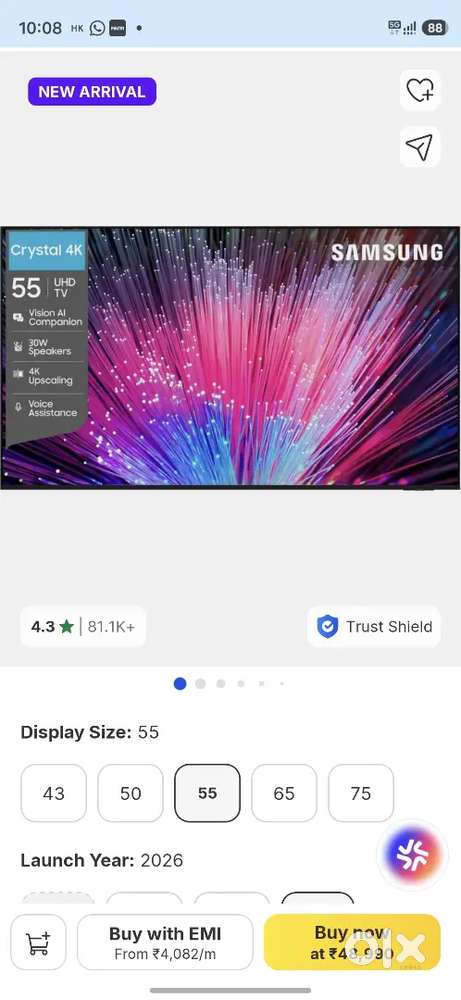
Task: Add this TV to the wishlist
Action: 420,91
